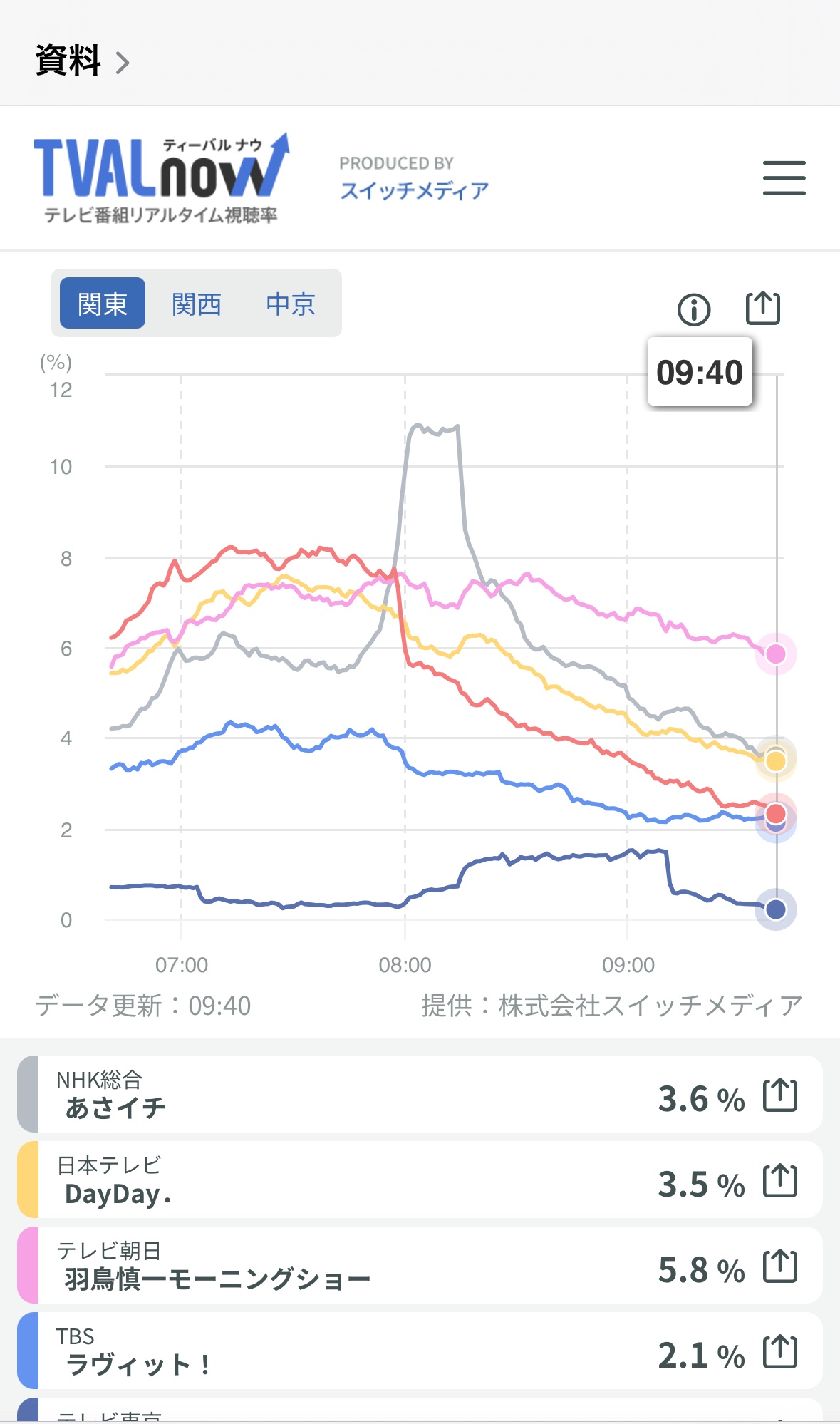This screenshot has width=840, height=1424.
Task: Share the TBS ラヴィット！ rating
Action: [779, 1352]
